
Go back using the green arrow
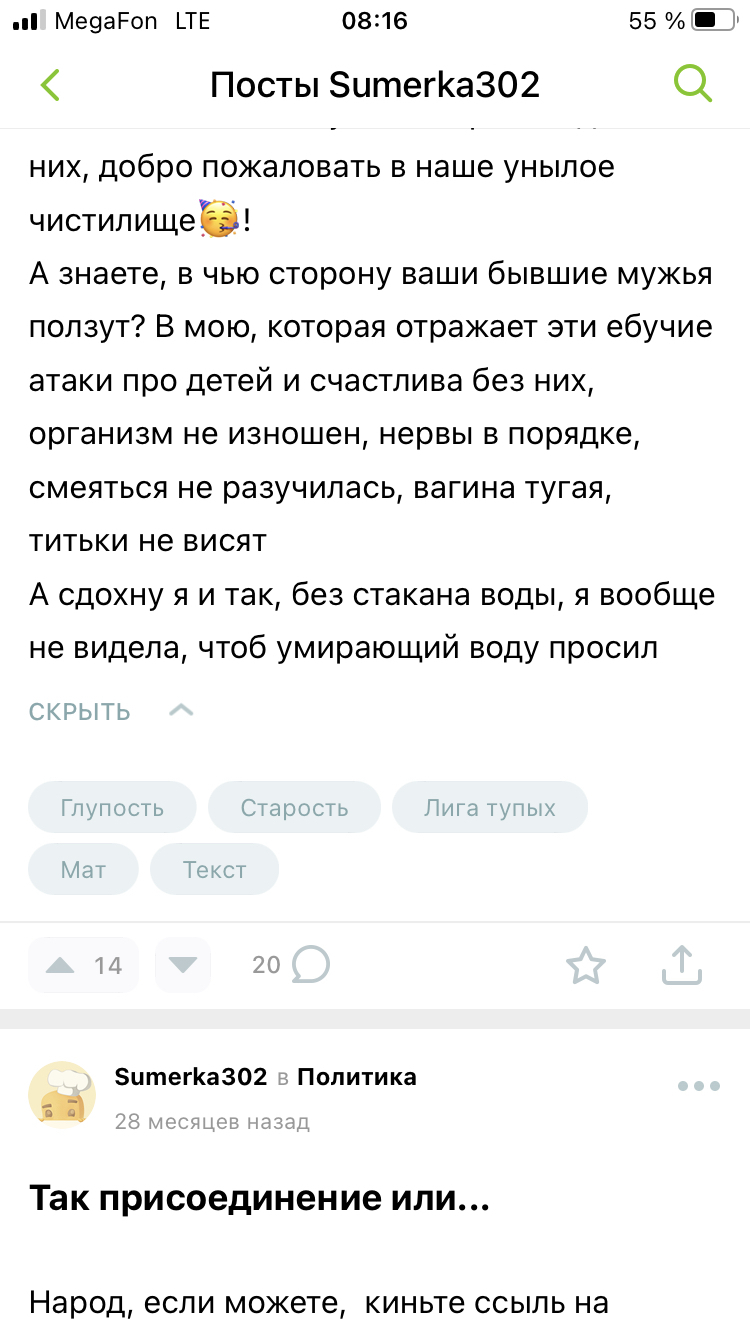point(50,85)
